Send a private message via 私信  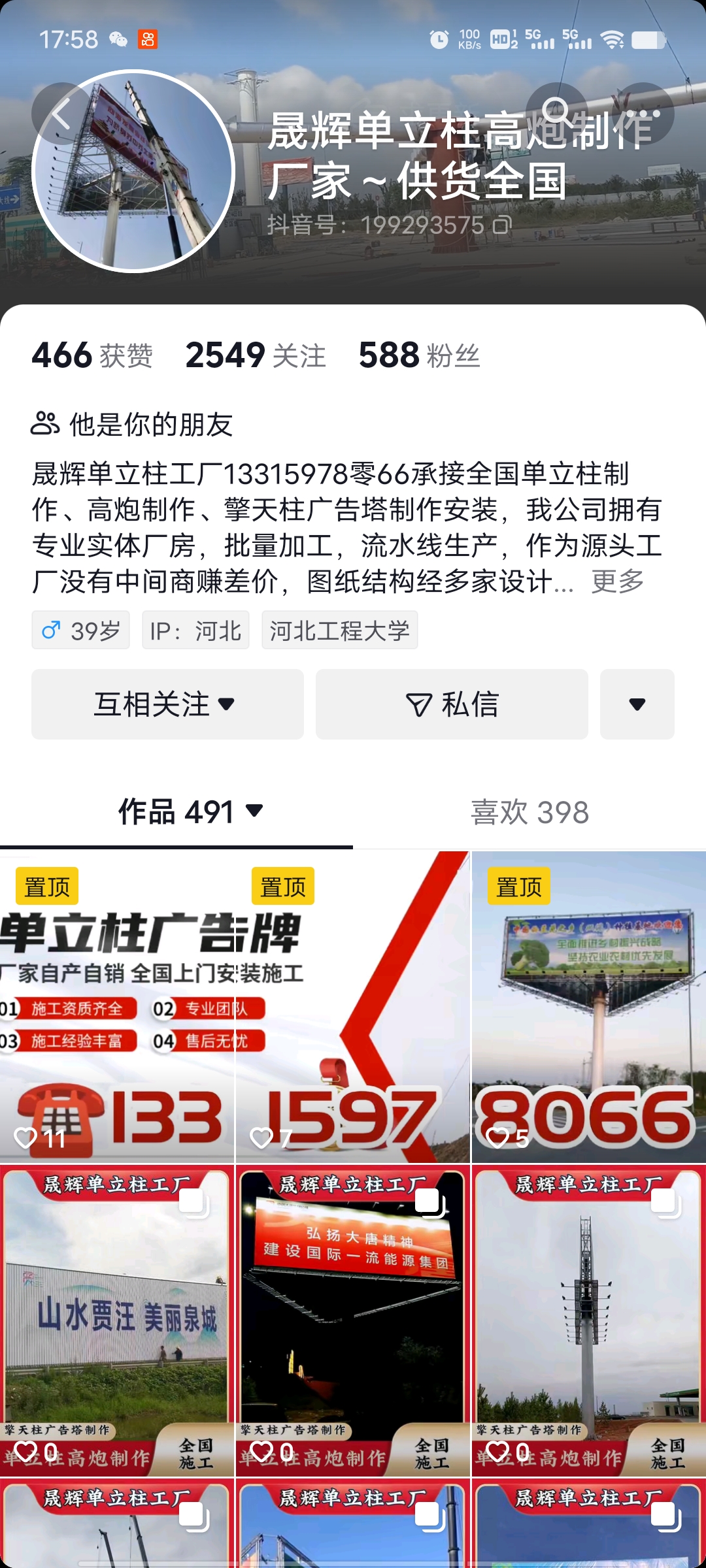coord(452,704)
